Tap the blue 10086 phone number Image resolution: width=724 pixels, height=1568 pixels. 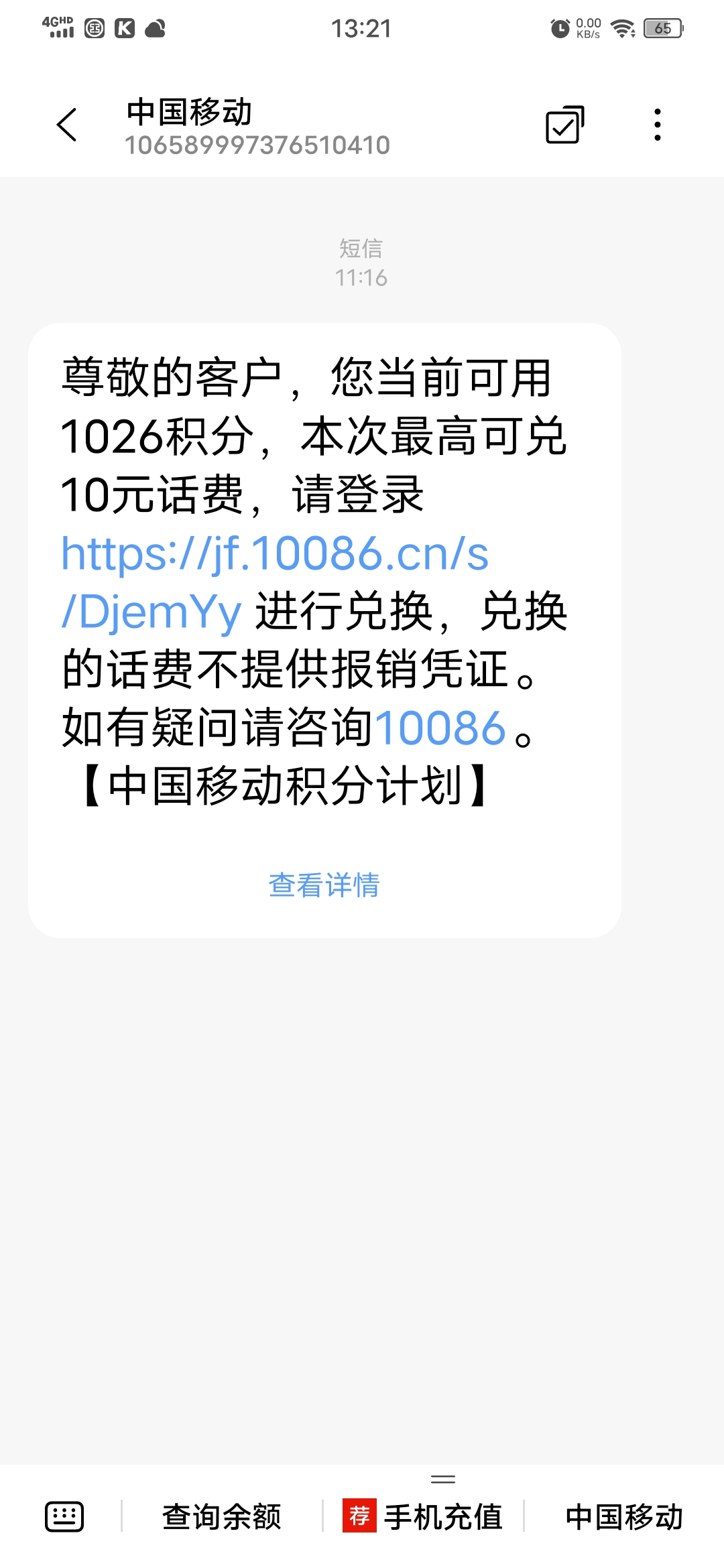tap(440, 728)
